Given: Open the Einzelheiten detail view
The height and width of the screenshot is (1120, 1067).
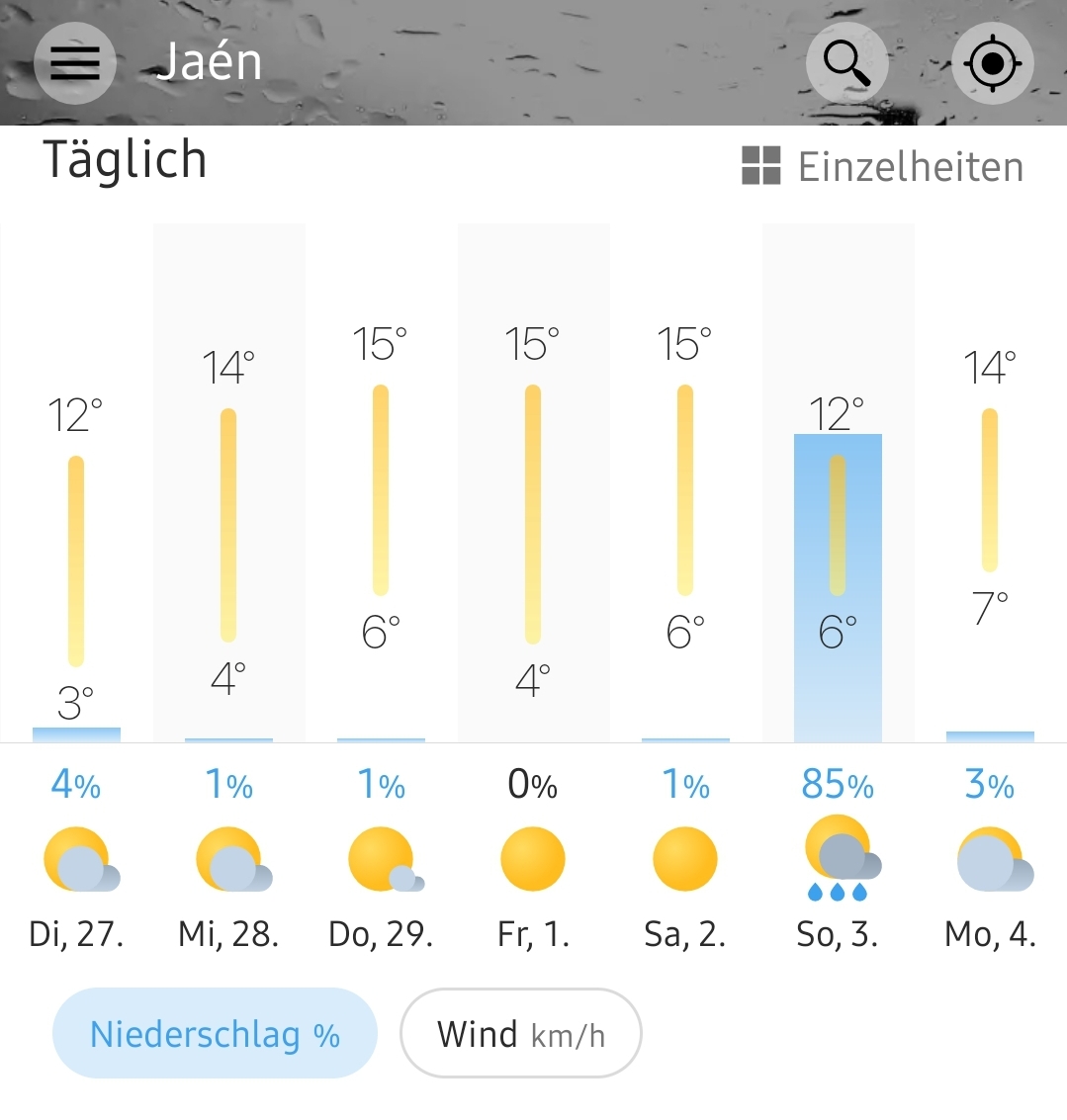Looking at the screenshot, I should (882, 167).
